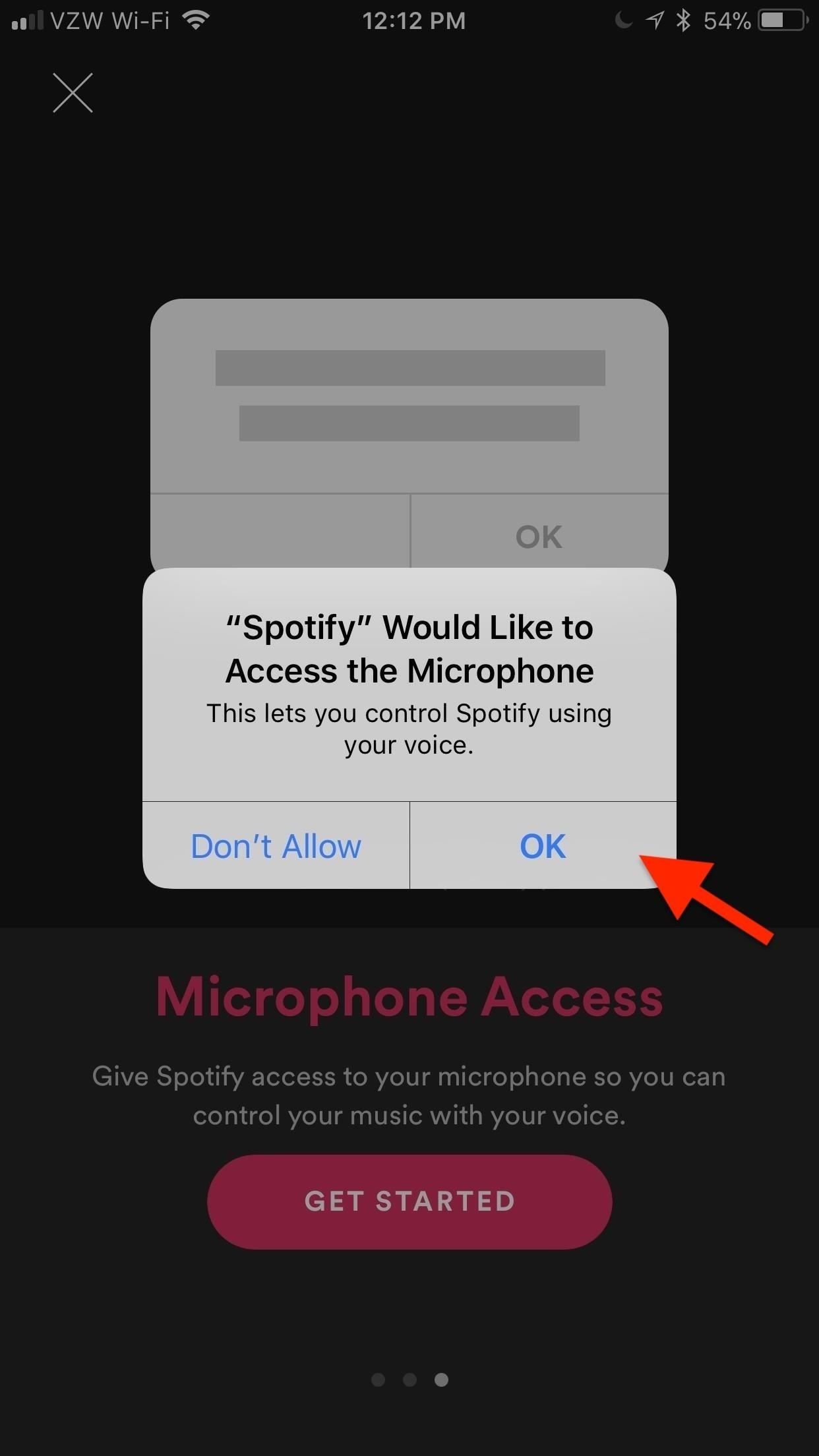Select the second page indicator dot

coord(409,1380)
